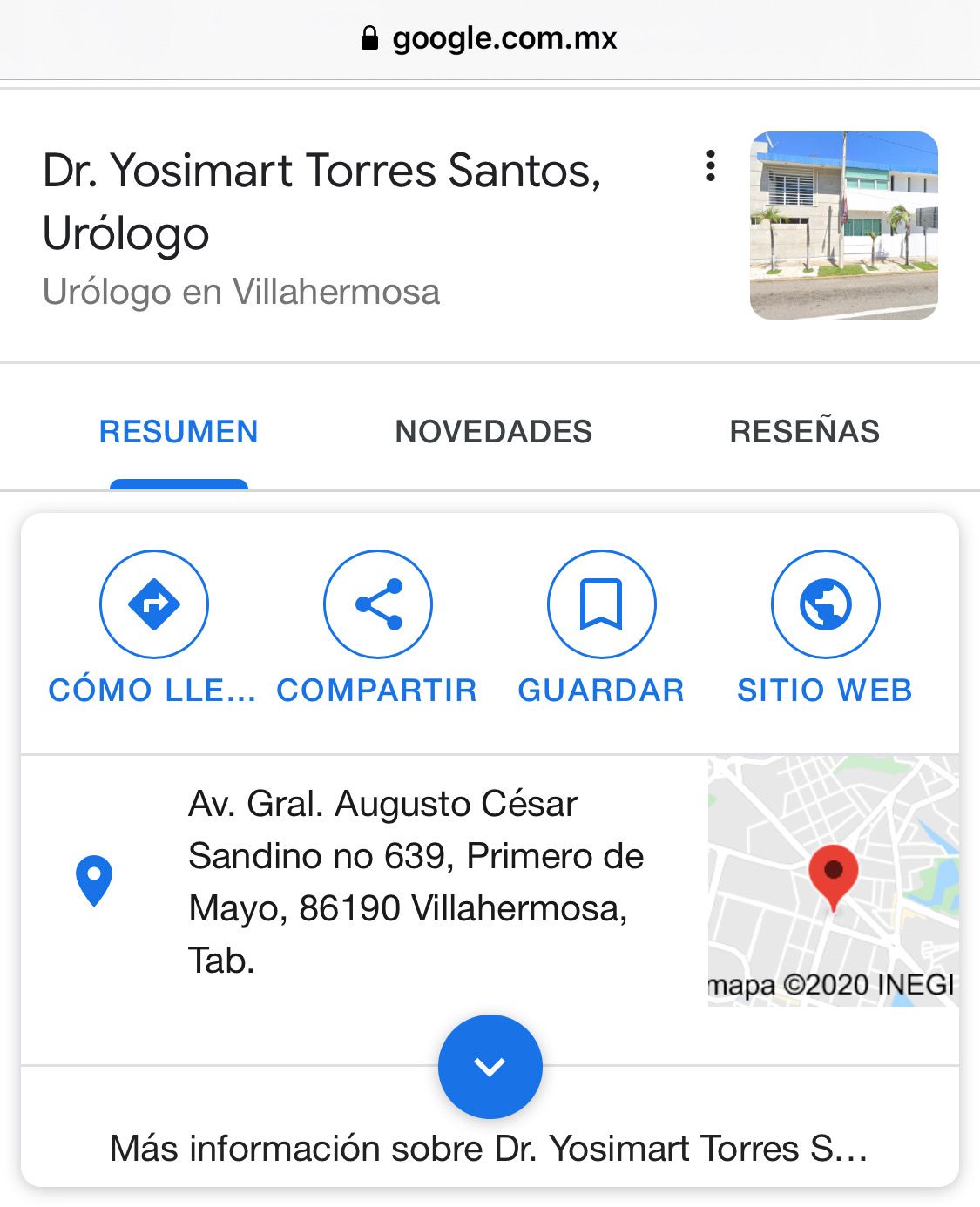Open the Sitio Web globe icon

coord(824,603)
